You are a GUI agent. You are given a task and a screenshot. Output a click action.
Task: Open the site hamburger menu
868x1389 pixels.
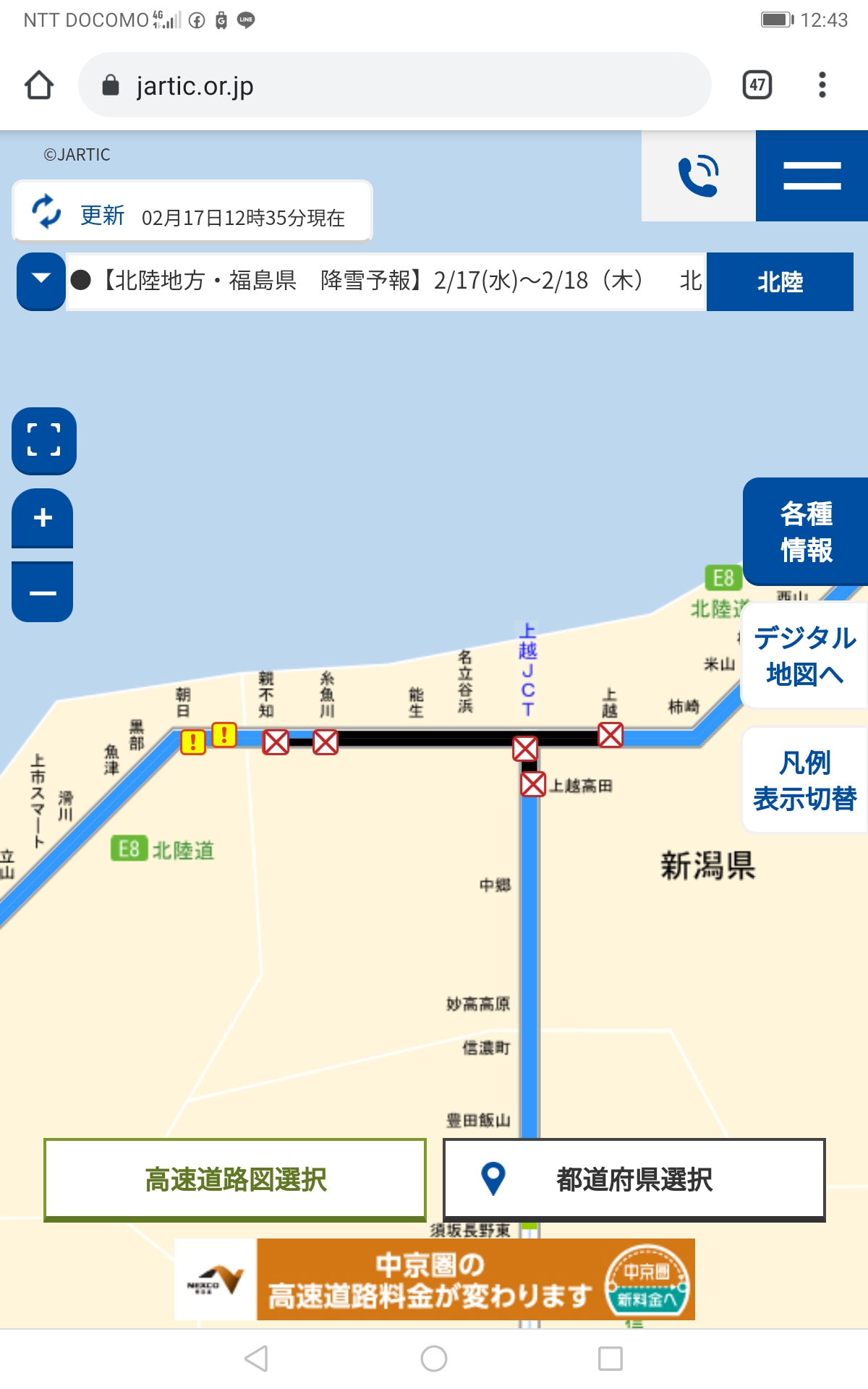coord(812,176)
